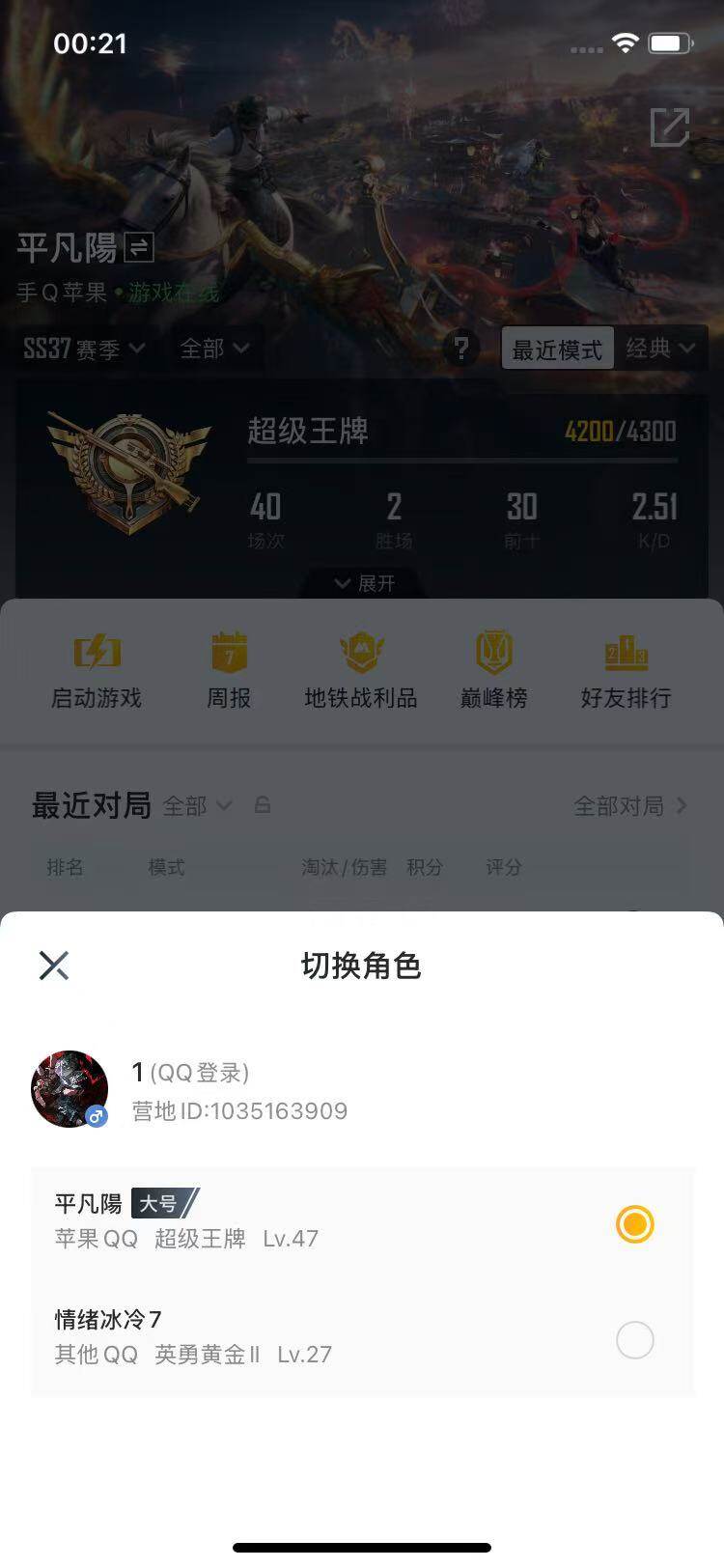This screenshot has width=724, height=1568.
Task: Open the question mark help icon
Action: click(x=462, y=349)
